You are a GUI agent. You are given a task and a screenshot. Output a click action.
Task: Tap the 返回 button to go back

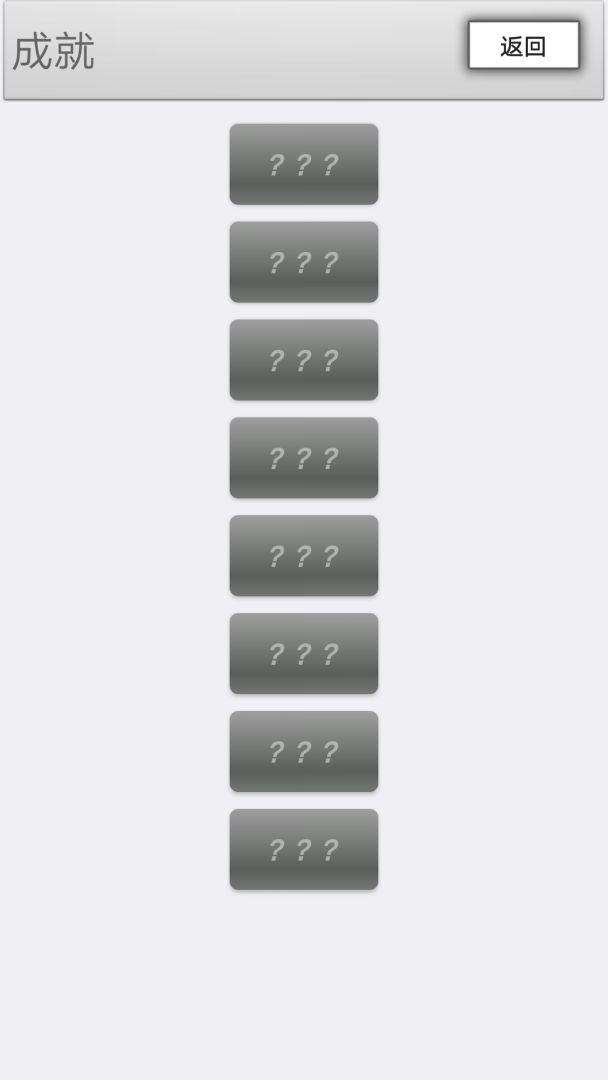click(523, 46)
